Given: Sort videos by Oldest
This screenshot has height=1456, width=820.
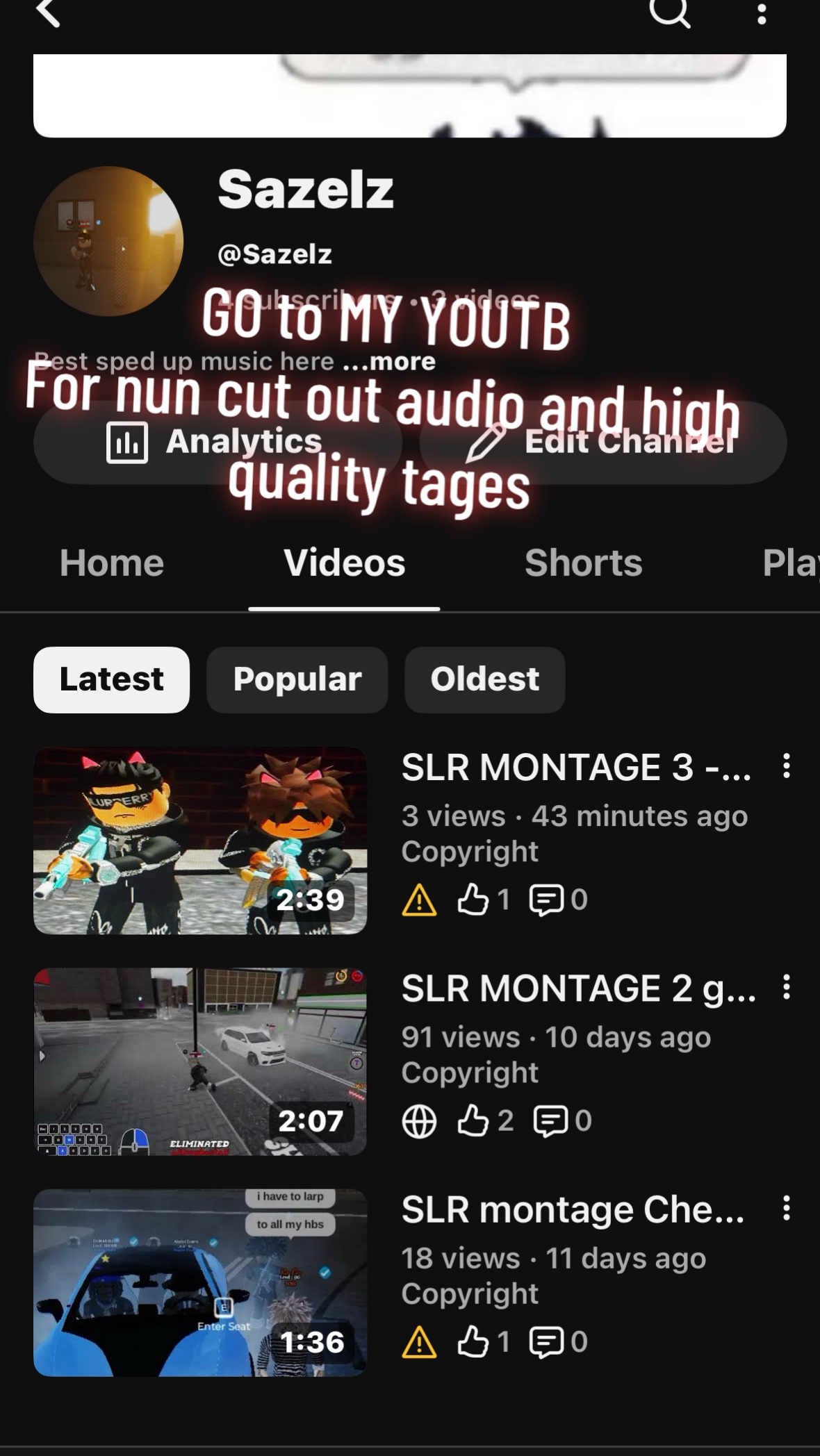Looking at the screenshot, I should [485, 679].
